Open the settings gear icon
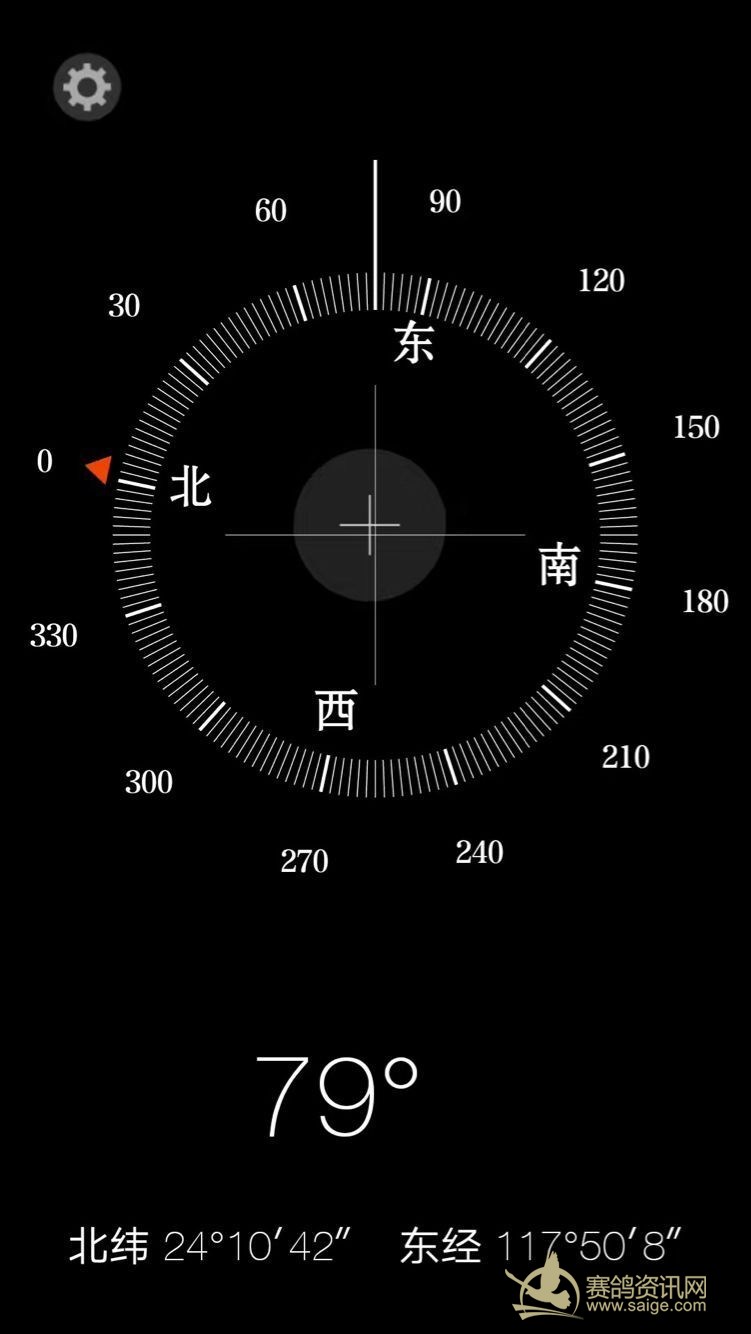Image resolution: width=751 pixels, height=1334 pixels. pos(87,88)
